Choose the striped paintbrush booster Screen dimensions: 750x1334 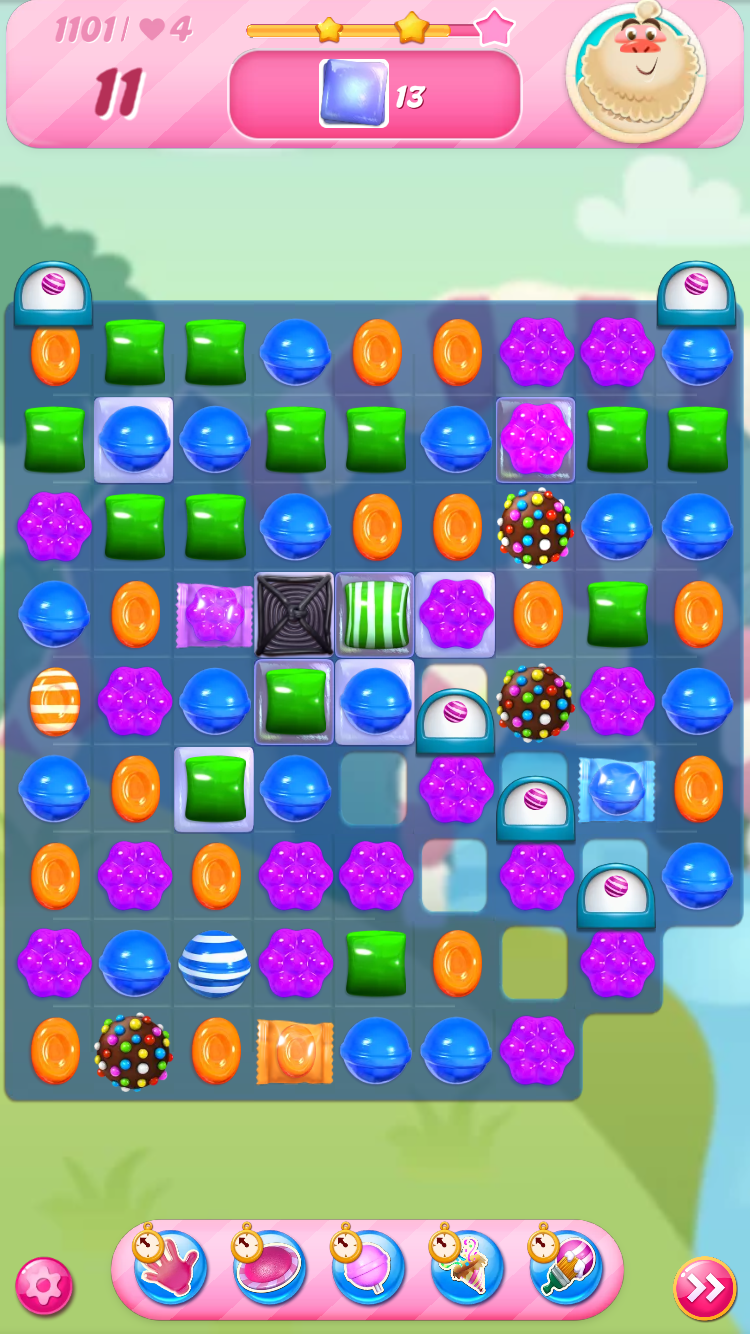coord(566,1268)
